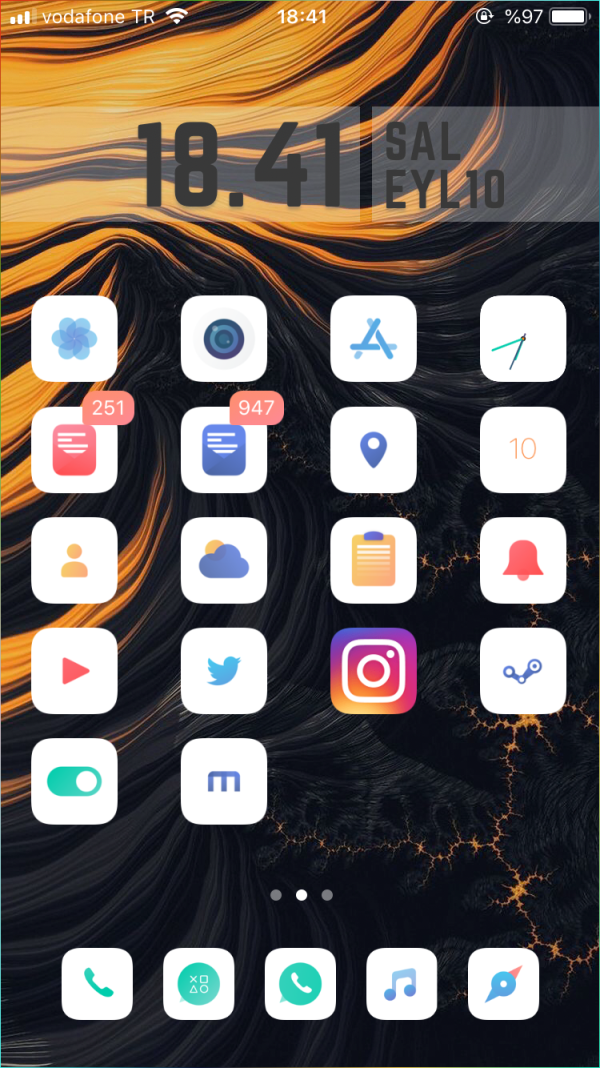600x1068 pixels.
Task: Launch the Camera app
Action: [224, 339]
